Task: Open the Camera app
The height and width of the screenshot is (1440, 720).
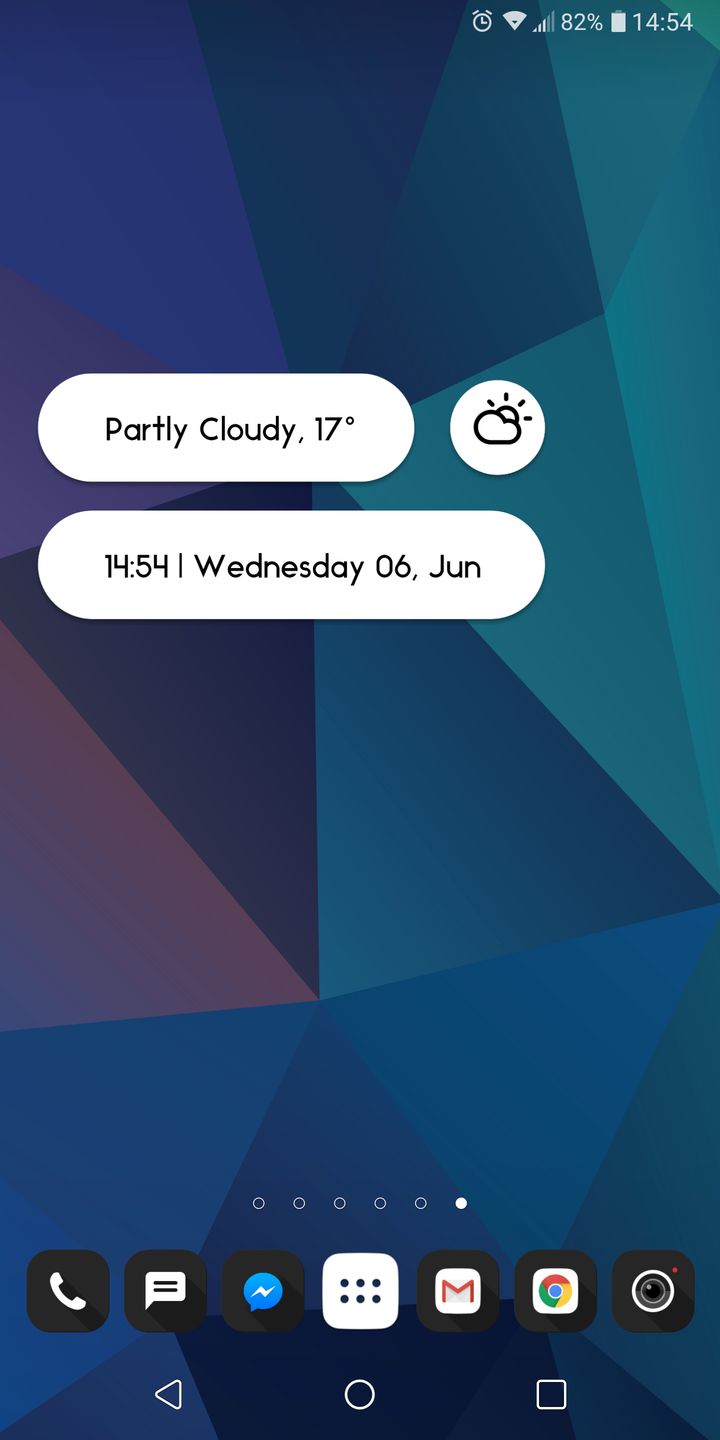Action: tap(653, 1291)
